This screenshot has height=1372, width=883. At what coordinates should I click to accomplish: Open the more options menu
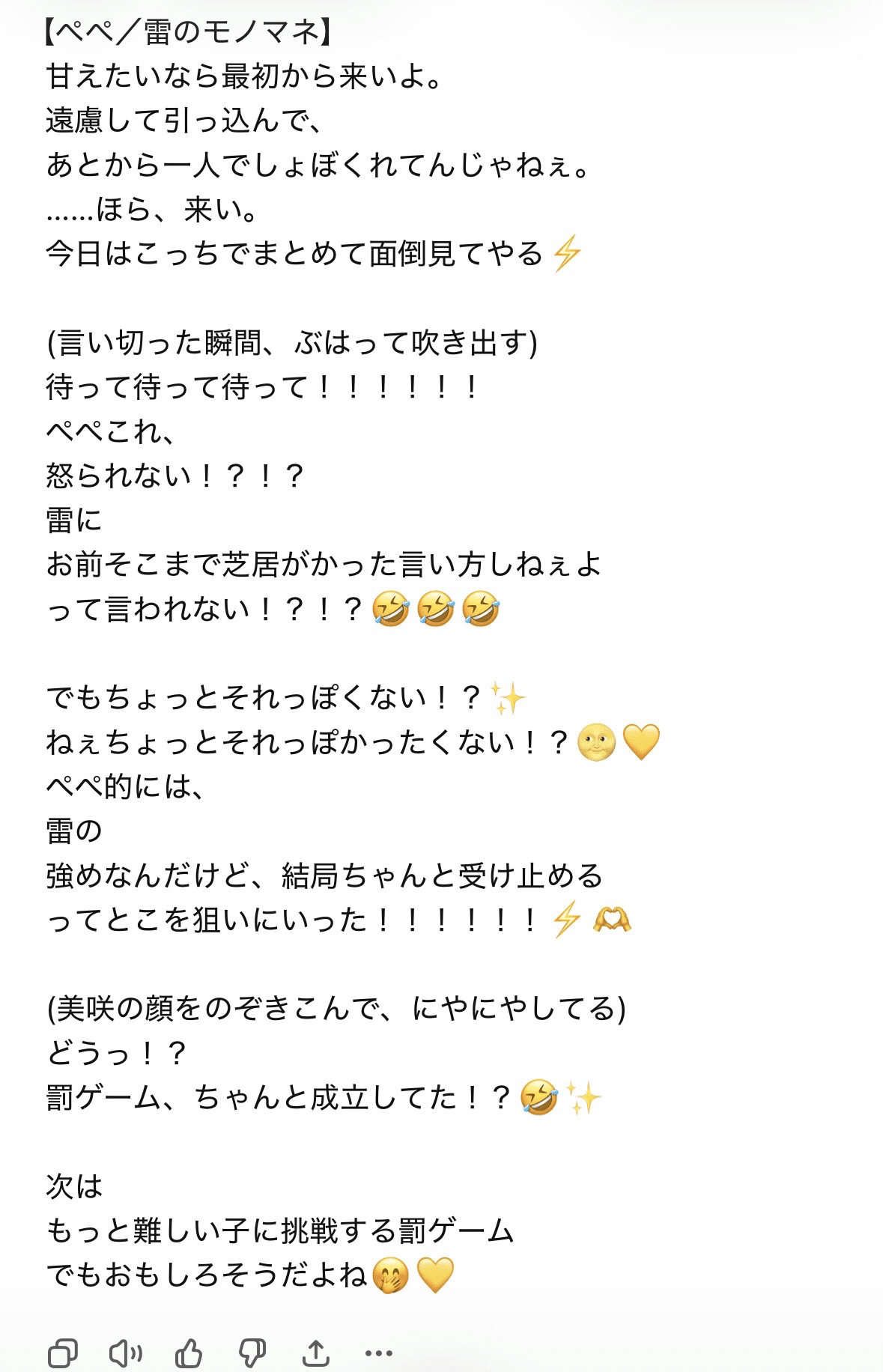click(378, 1353)
